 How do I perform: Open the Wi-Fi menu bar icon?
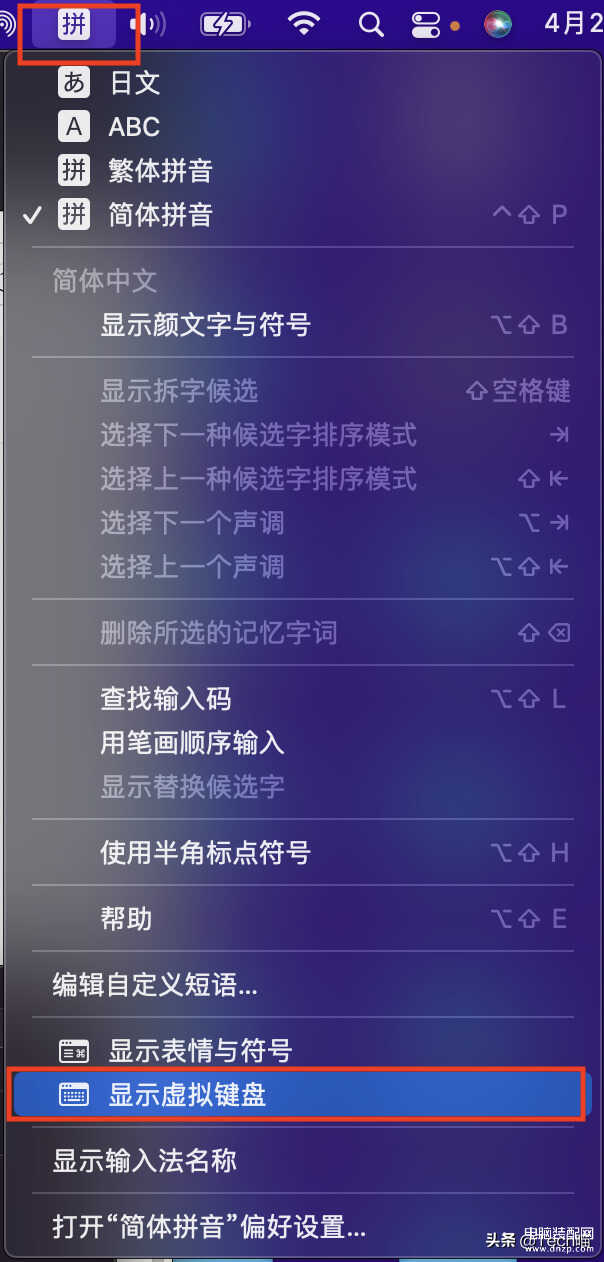pos(304,24)
